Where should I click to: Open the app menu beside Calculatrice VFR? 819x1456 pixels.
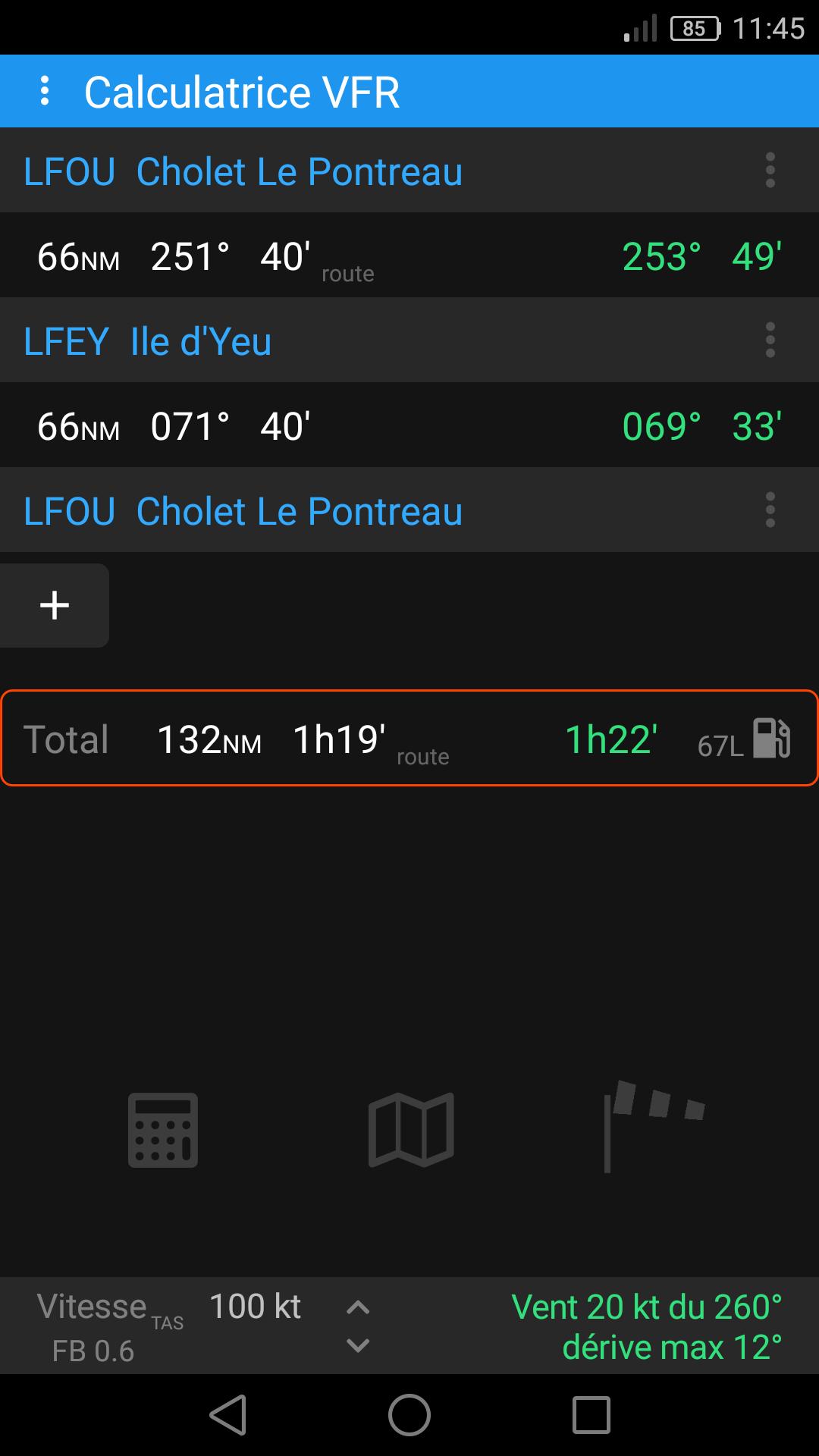pyautogui.click(x=45, y=91)
